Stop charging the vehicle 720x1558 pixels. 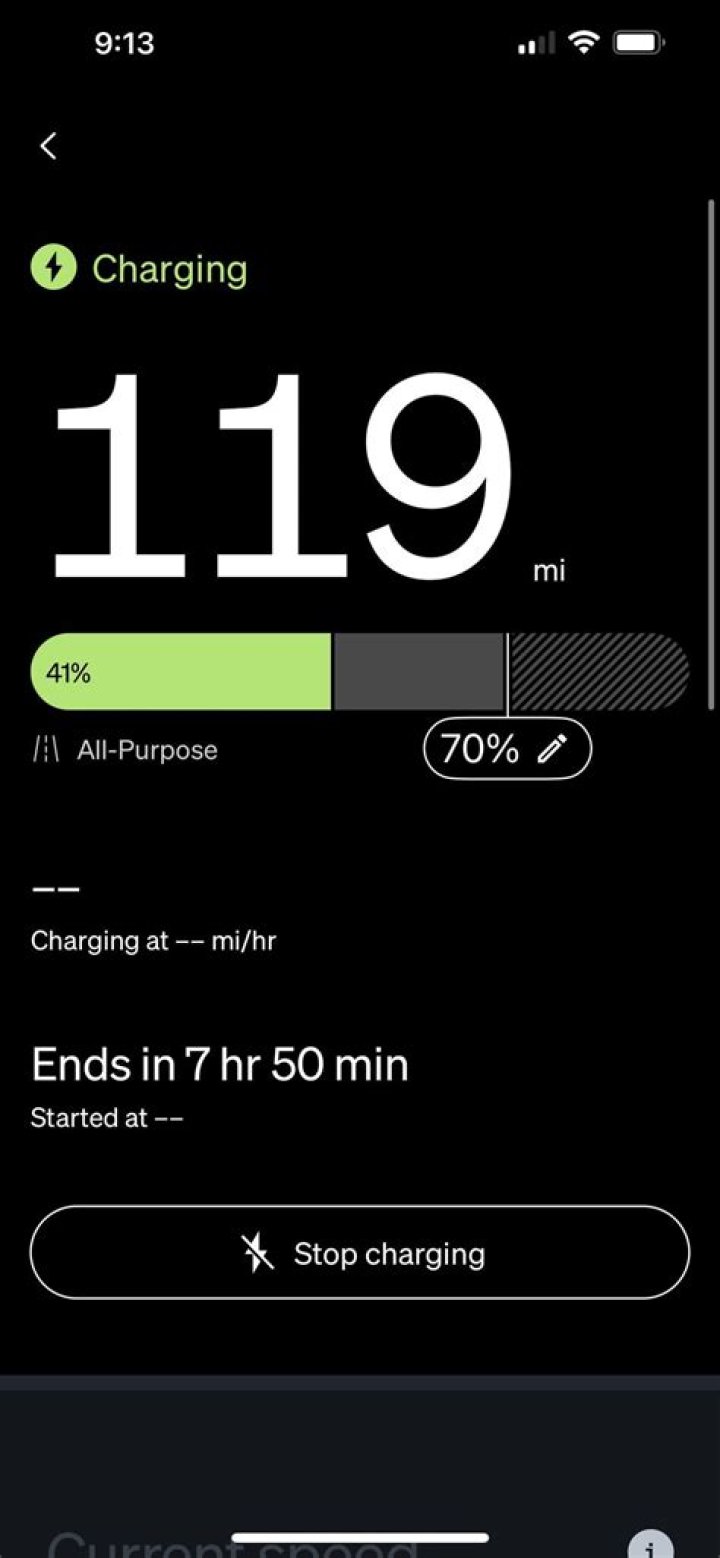360,1253
